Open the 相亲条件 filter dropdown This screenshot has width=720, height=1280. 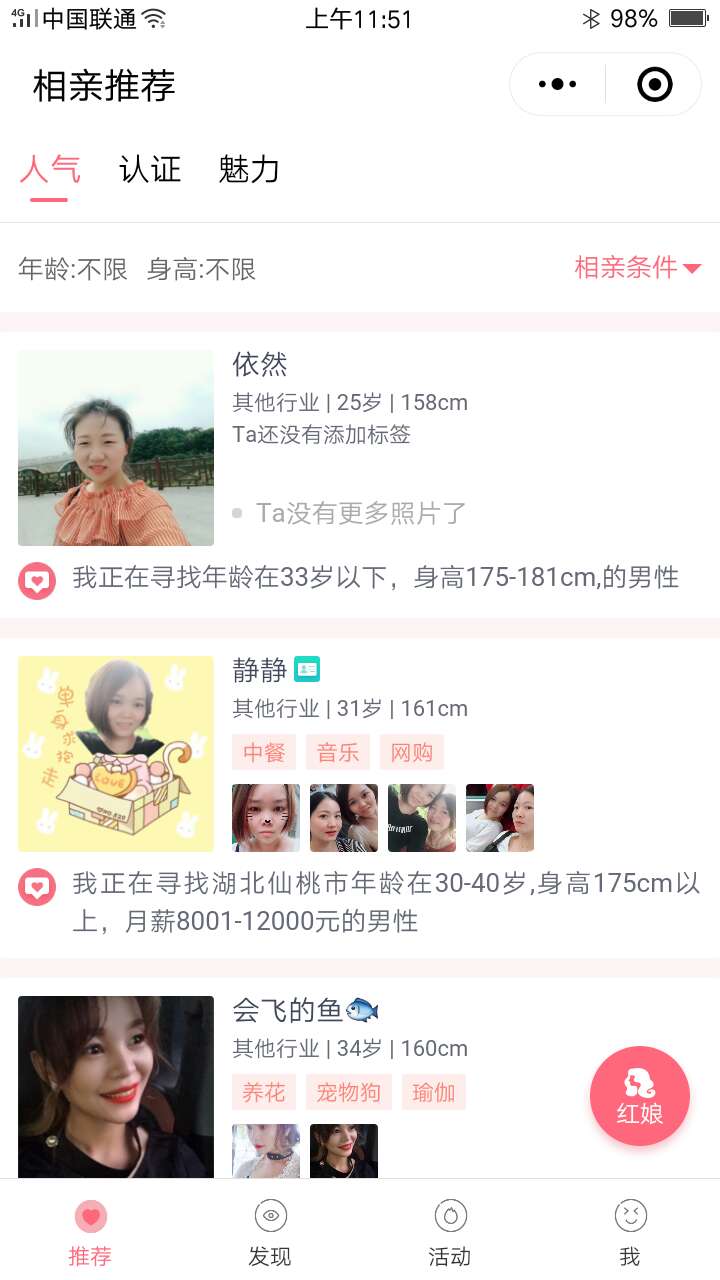point(636,268)
